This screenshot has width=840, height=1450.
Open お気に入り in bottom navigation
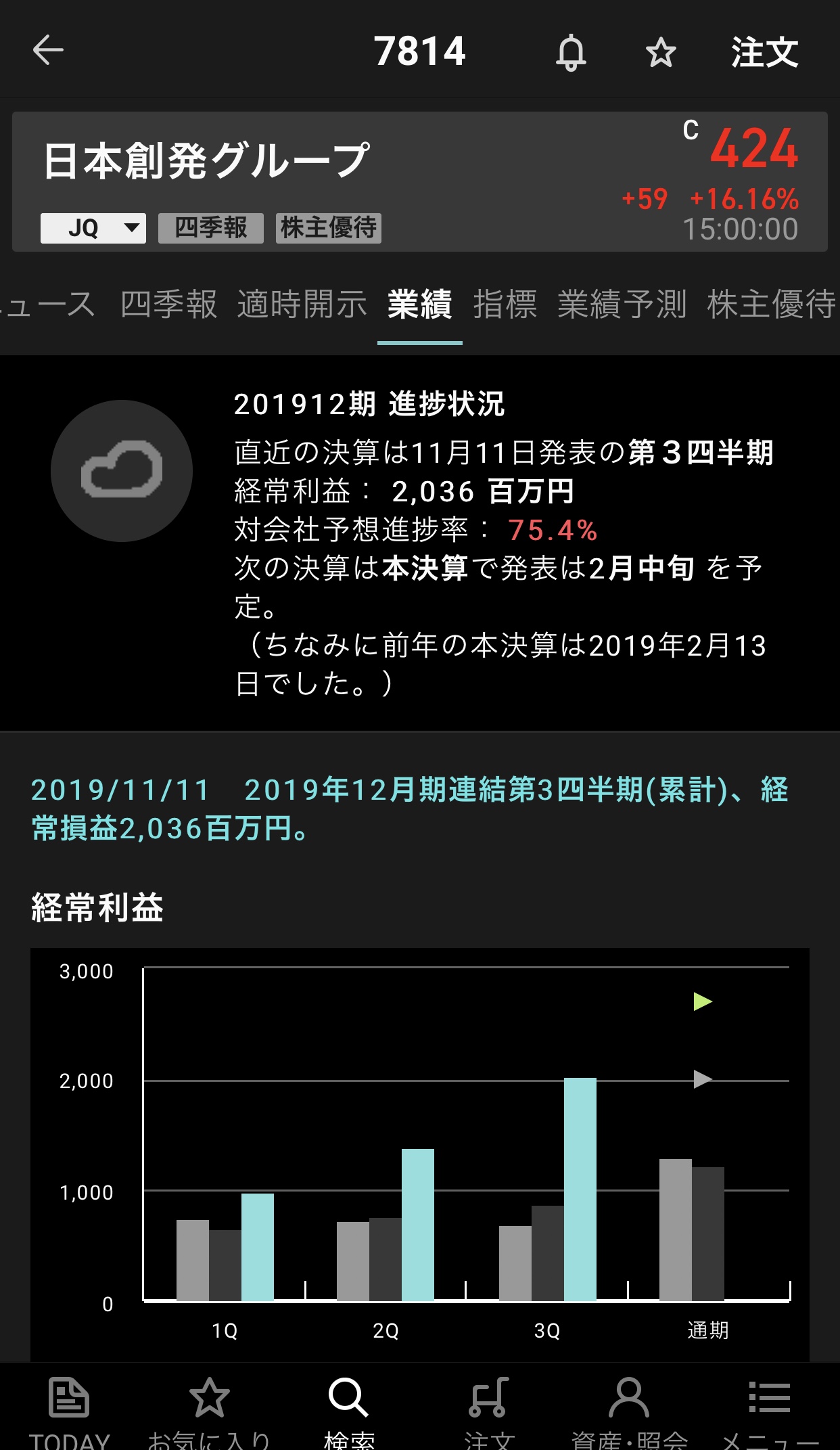pos(209,1411)
